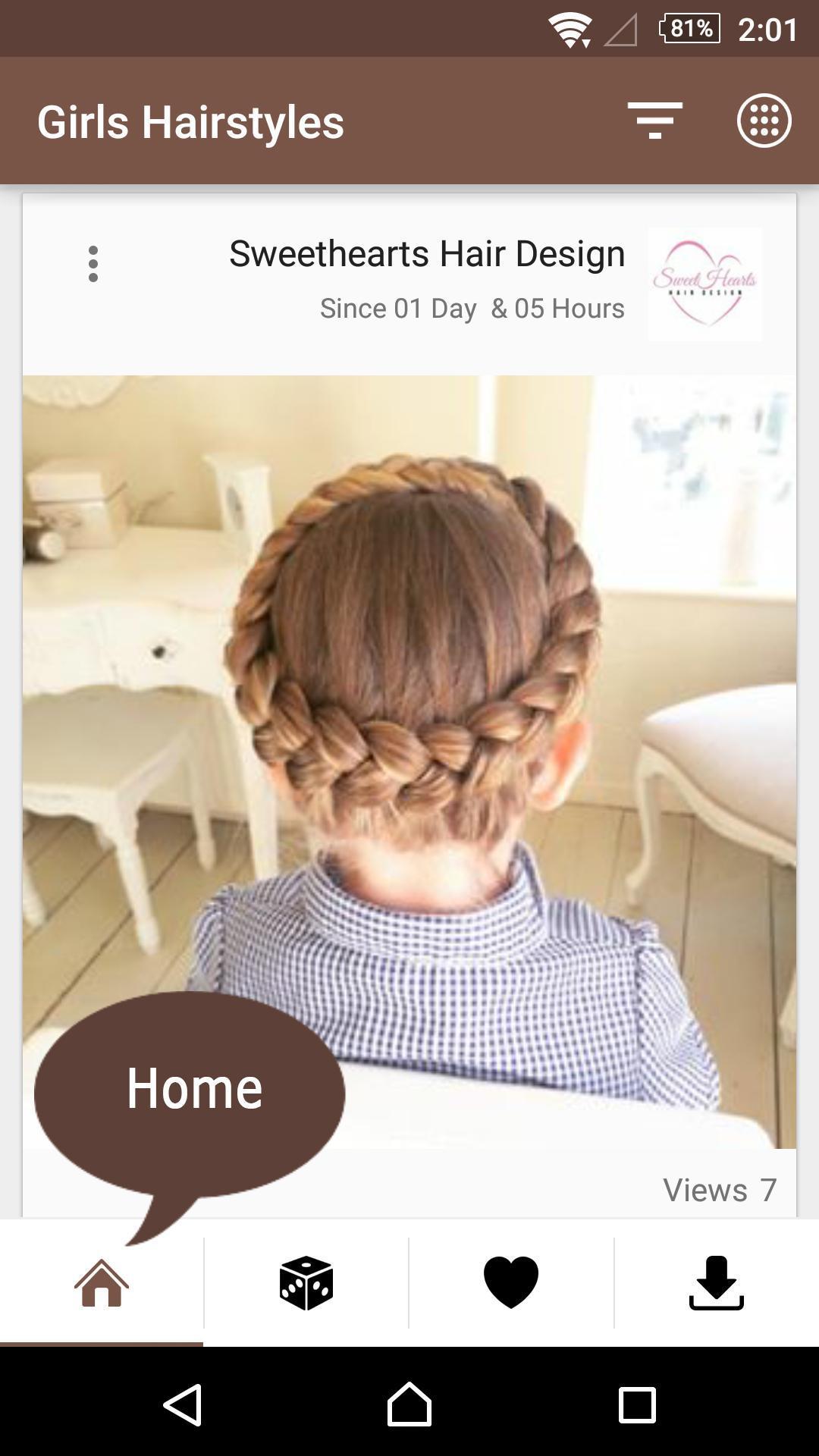Viewport: 819px width, 1456px height.
Task: Switch to the Home tab
Action: (x=102, y=1282)
